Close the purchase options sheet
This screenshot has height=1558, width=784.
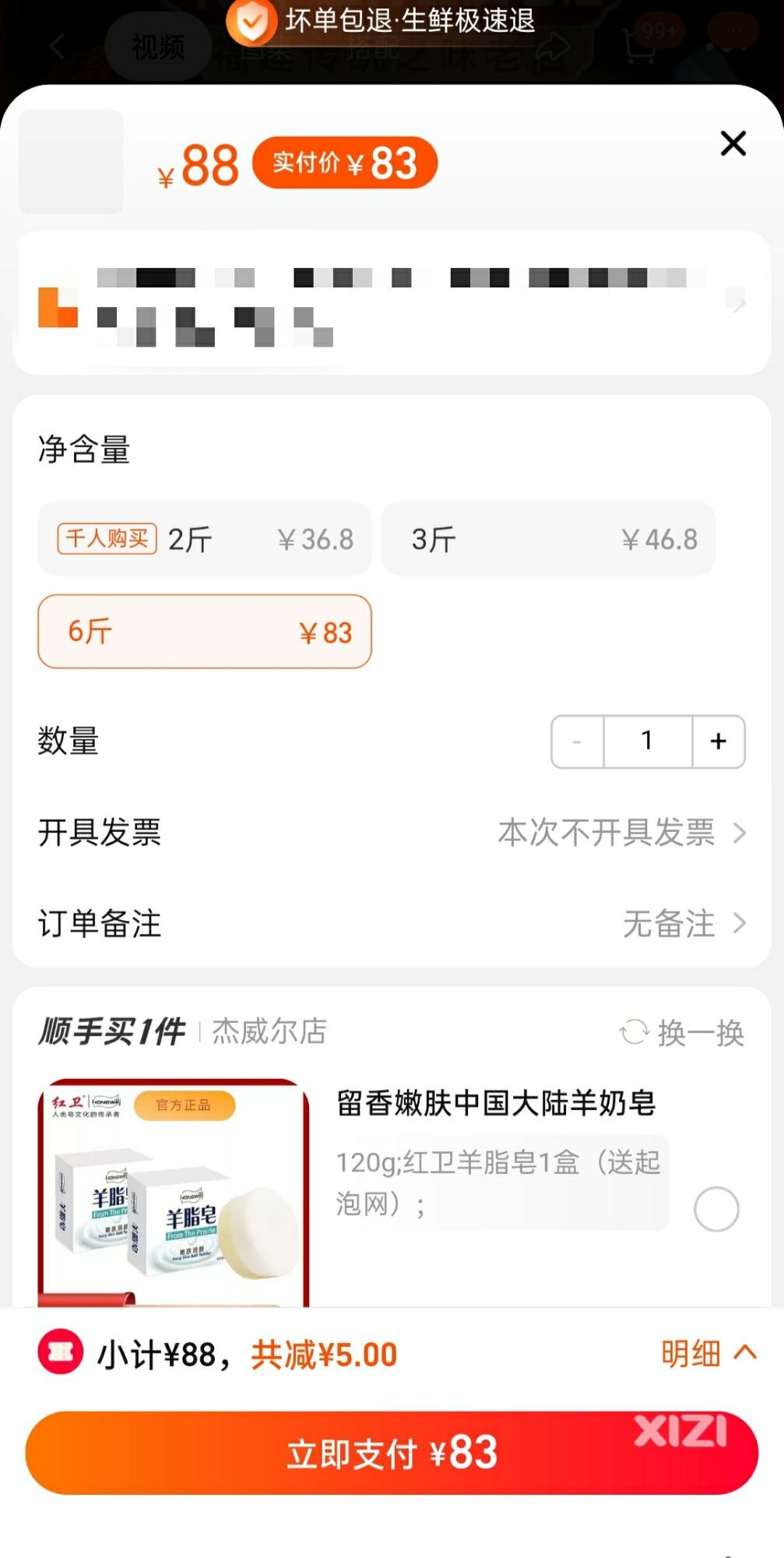[733, 143]
